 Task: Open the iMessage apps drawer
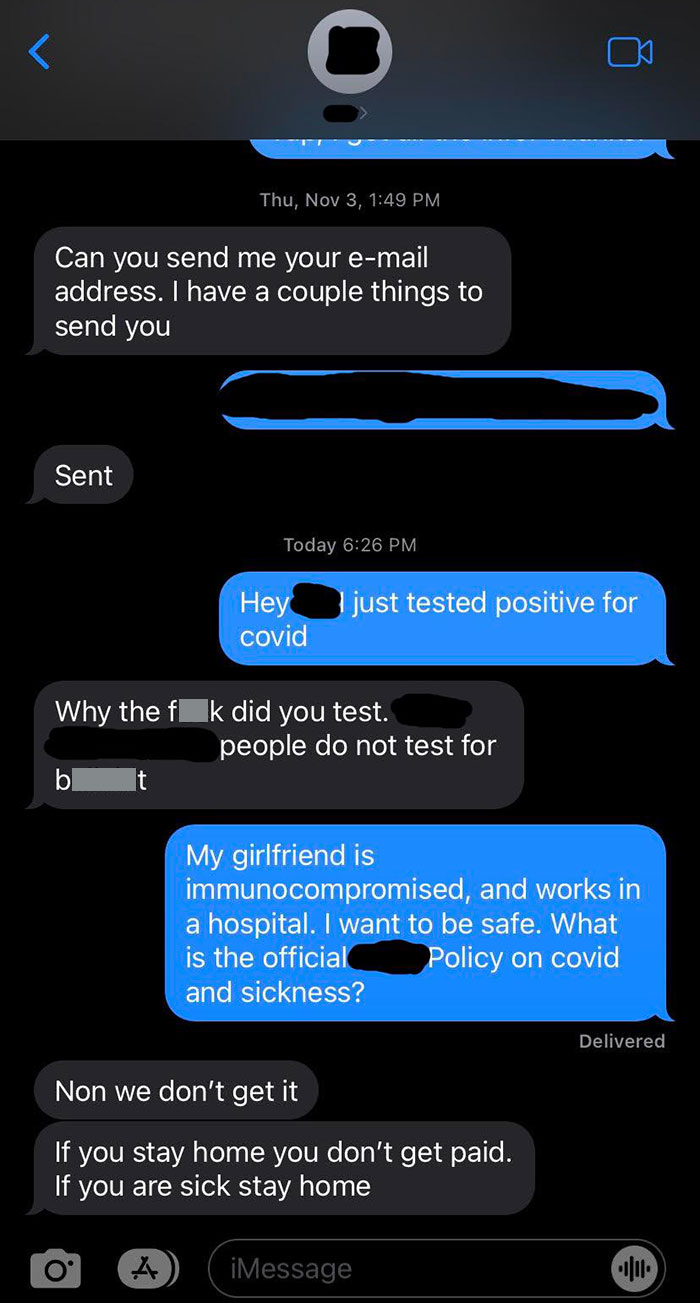147,1268
